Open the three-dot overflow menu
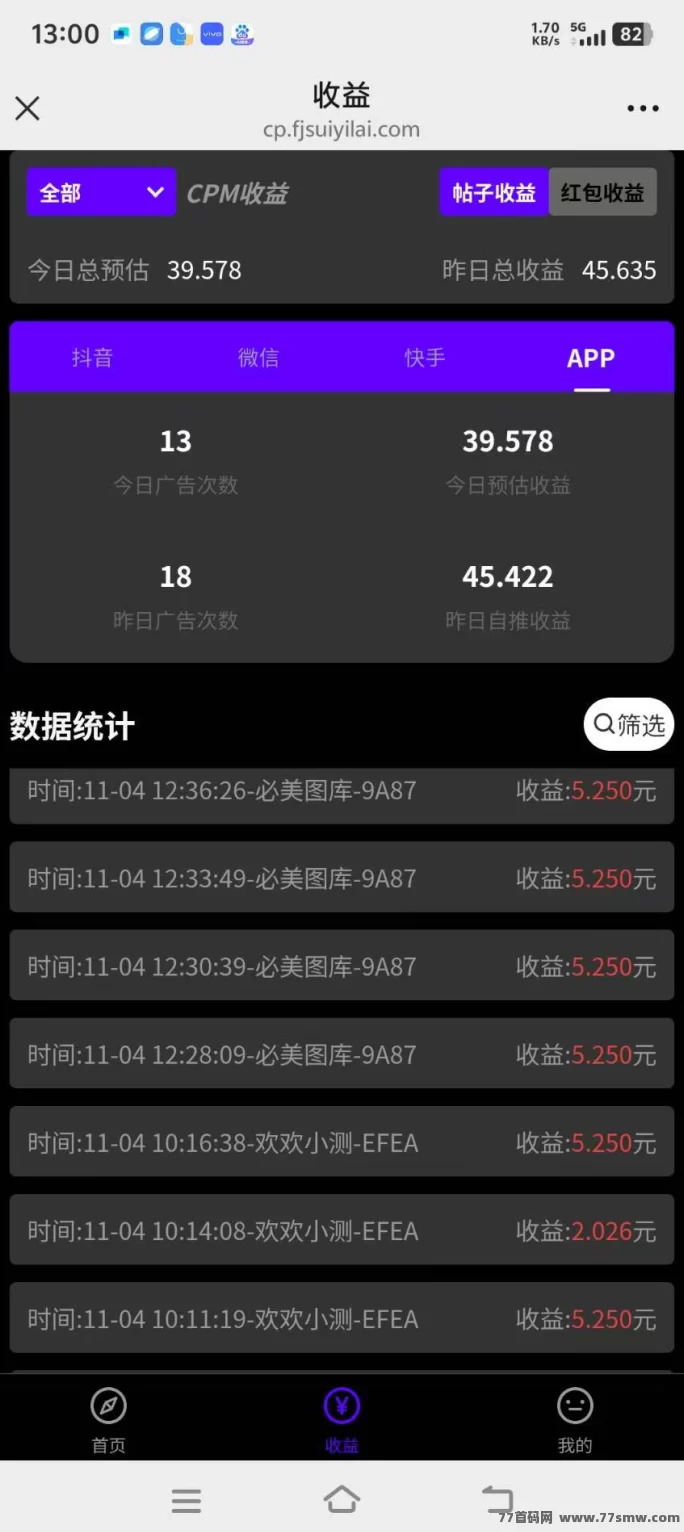Screen dimensions: 684x1532 point(642,108)
